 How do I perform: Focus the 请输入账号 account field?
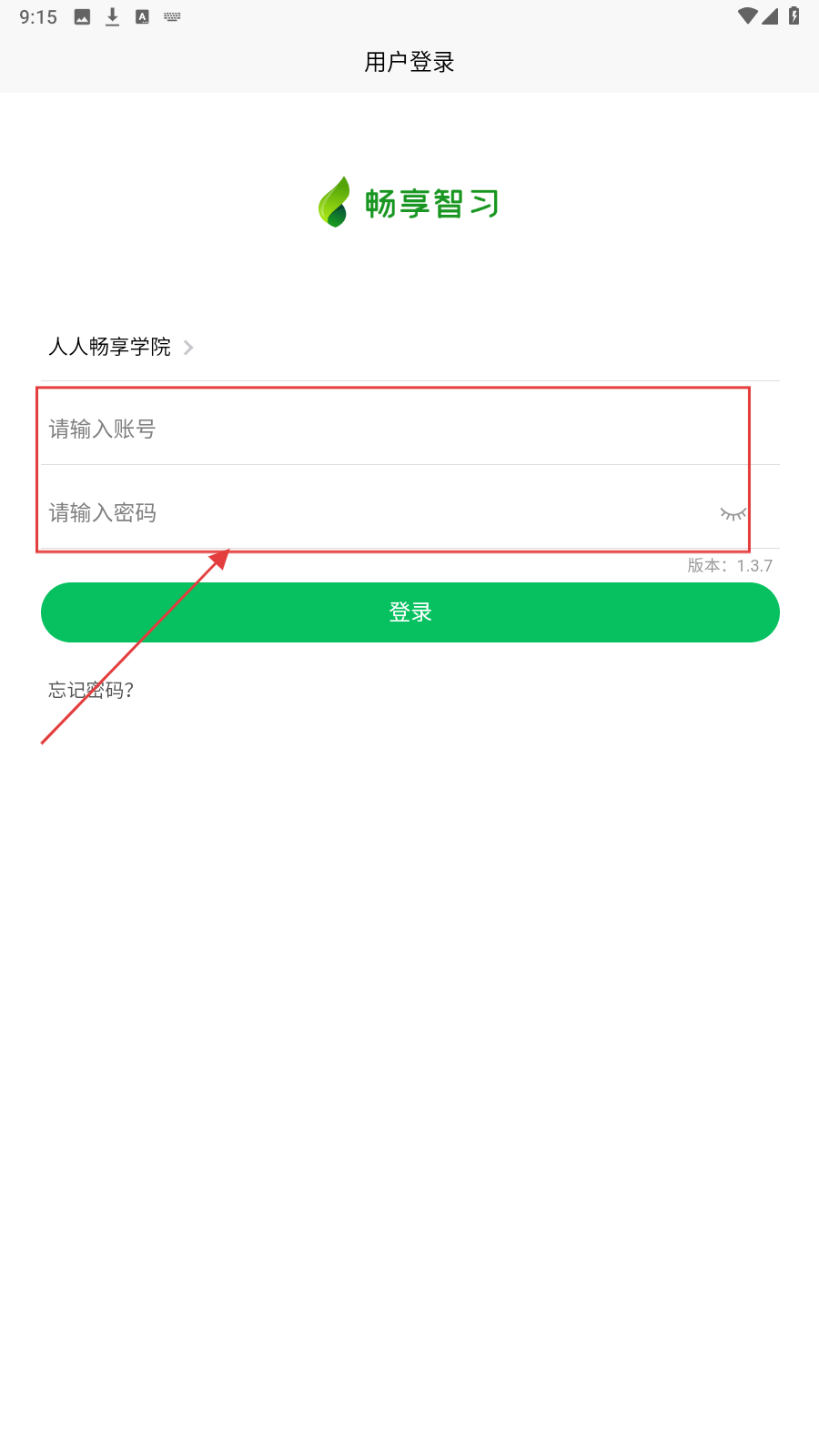364,429
